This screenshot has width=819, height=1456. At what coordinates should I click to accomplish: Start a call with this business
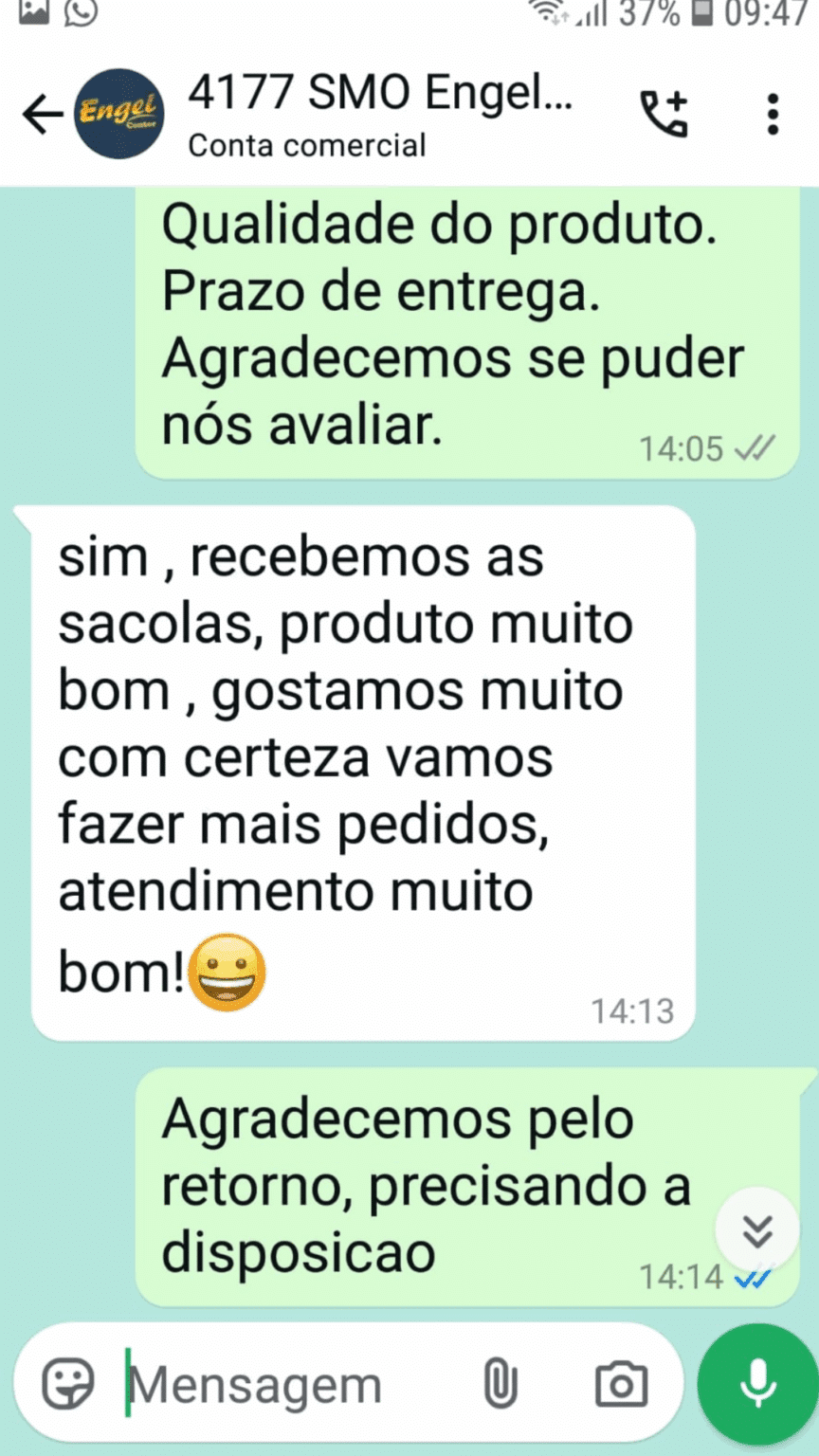(664, 115)
